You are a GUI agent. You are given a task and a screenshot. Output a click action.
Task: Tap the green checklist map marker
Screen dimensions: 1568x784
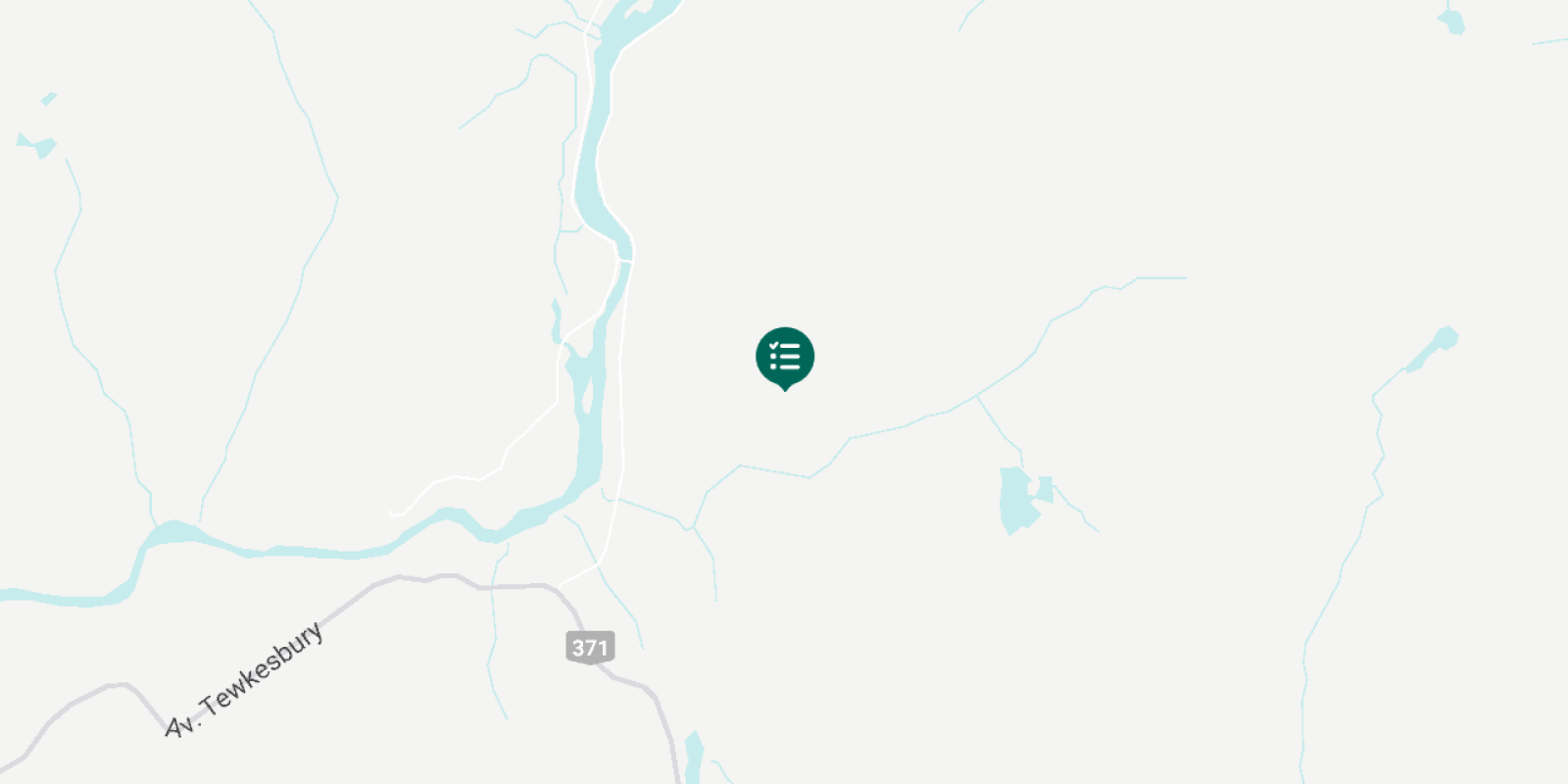tap(784, 357)
